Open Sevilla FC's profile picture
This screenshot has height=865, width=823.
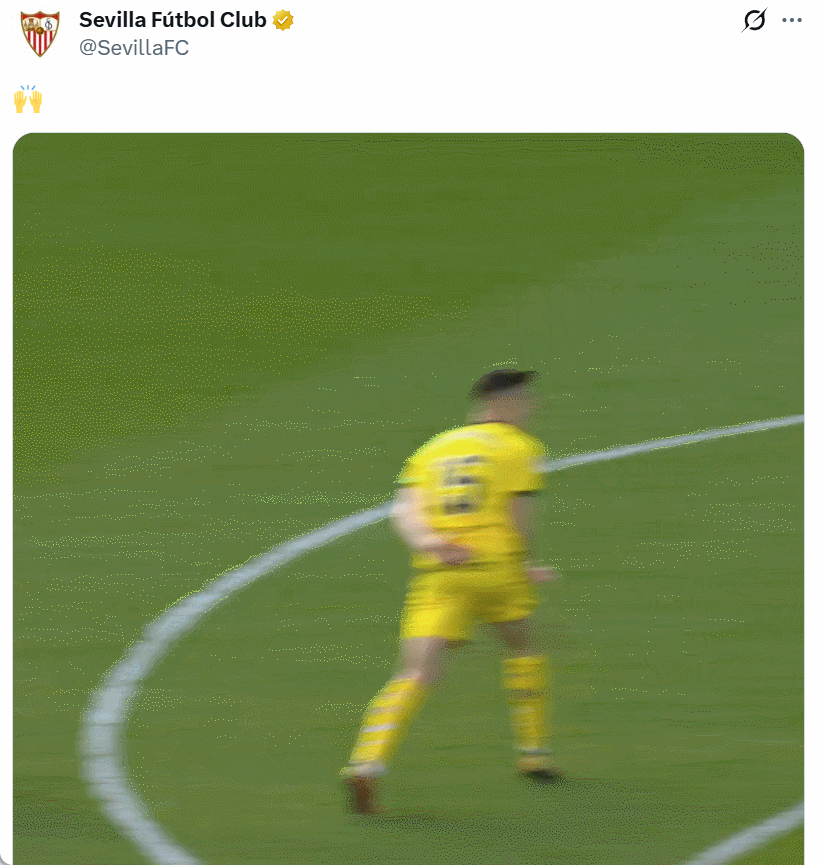pos(40,33)
